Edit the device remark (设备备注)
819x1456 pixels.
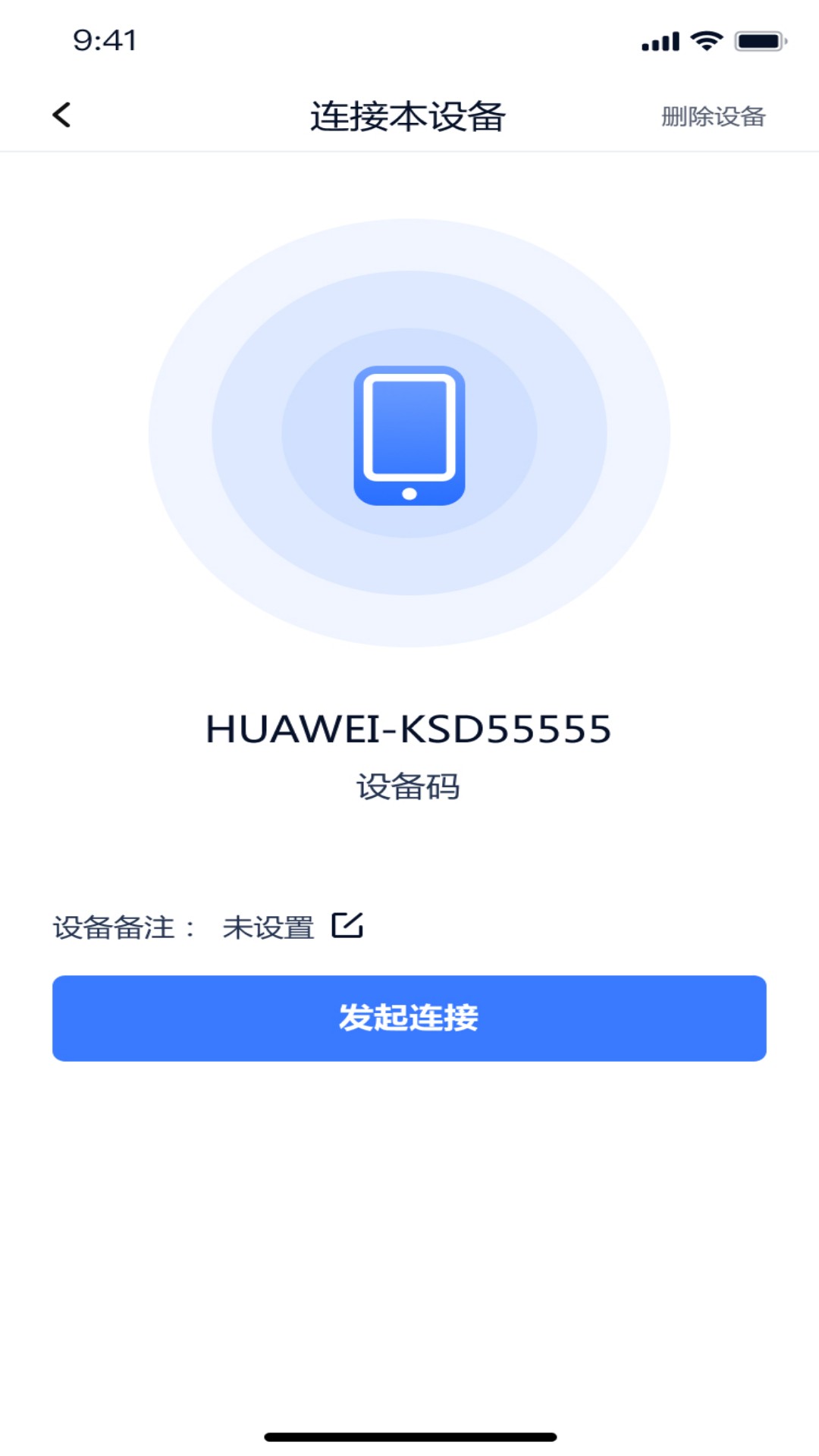(347, 925)
